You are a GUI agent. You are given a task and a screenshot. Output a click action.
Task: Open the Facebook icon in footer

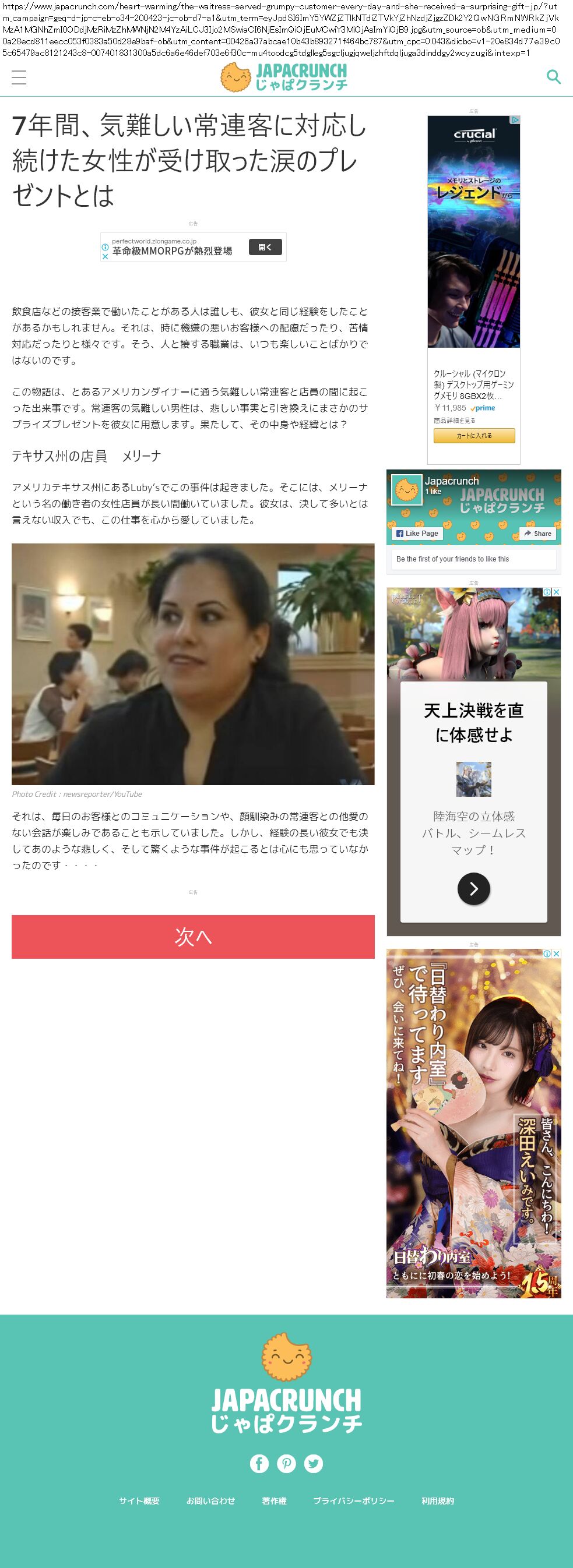tap(259, 1463)
